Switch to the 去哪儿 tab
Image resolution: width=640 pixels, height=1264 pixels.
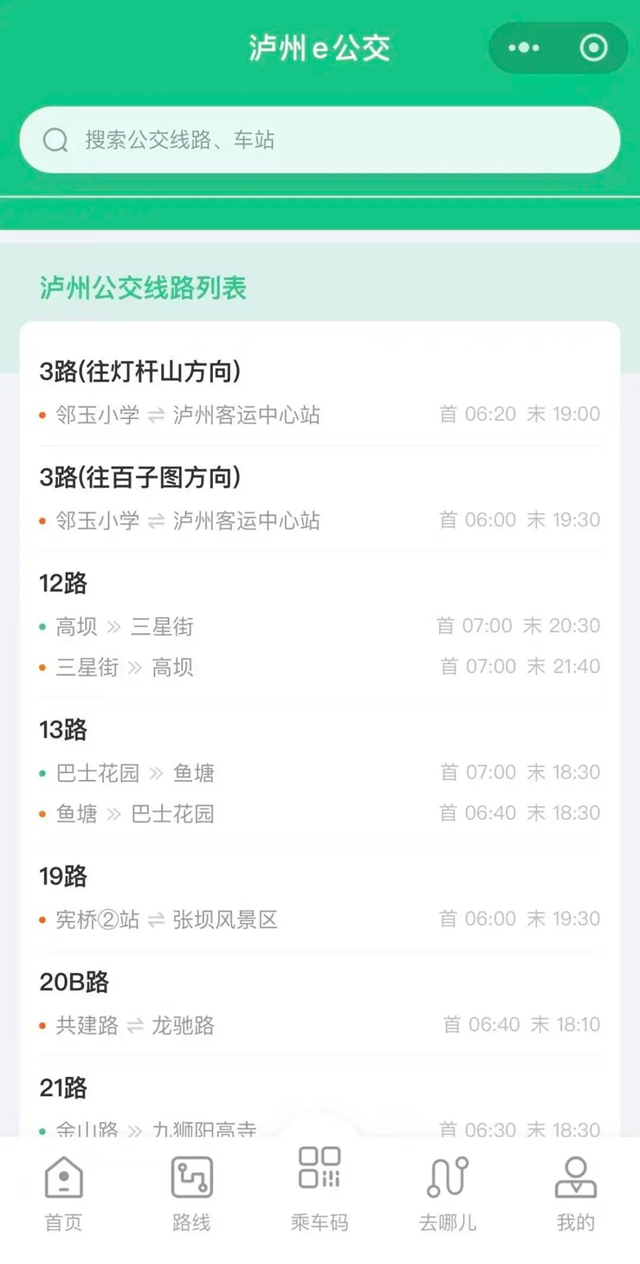448,1192
